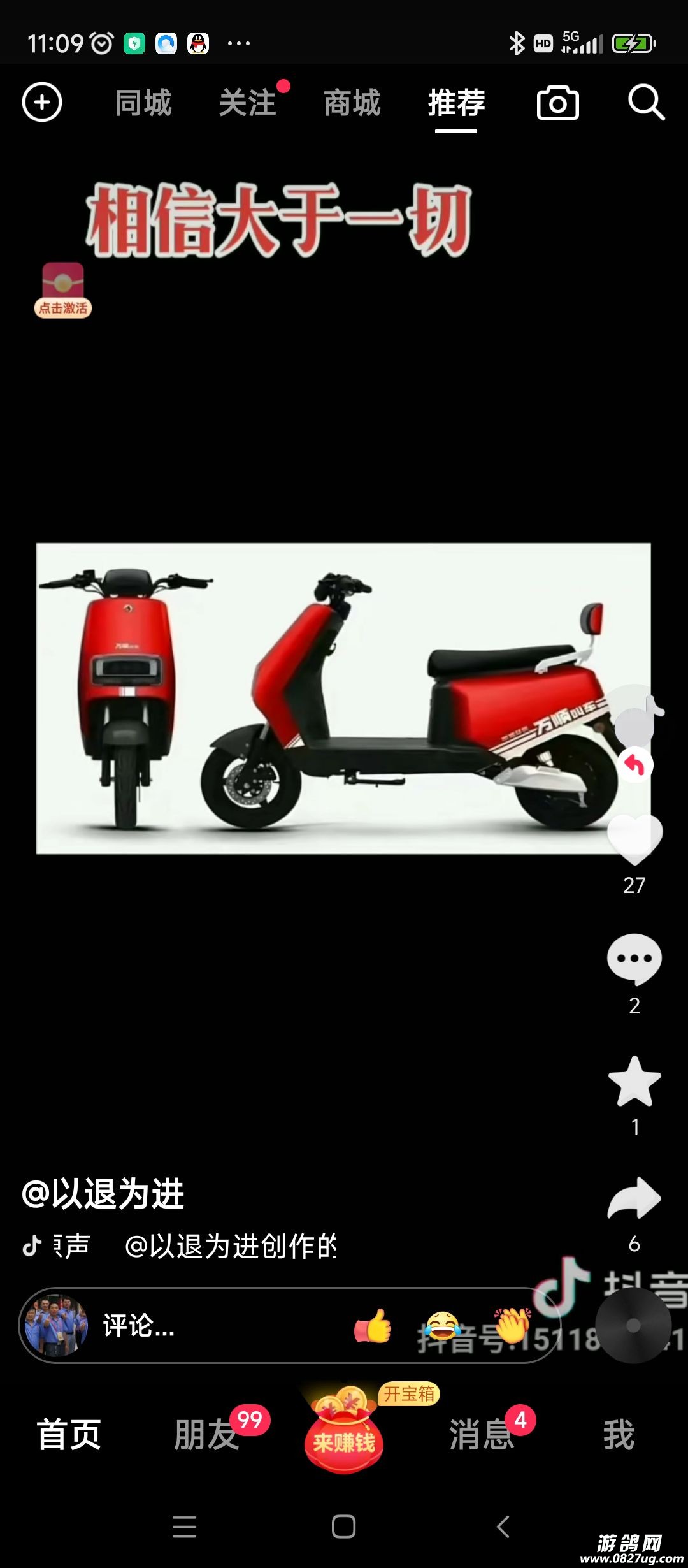This screenshot has height=1568, width=688.
Task: Switch to the 我 profile tab
Action: [619, 1435]
